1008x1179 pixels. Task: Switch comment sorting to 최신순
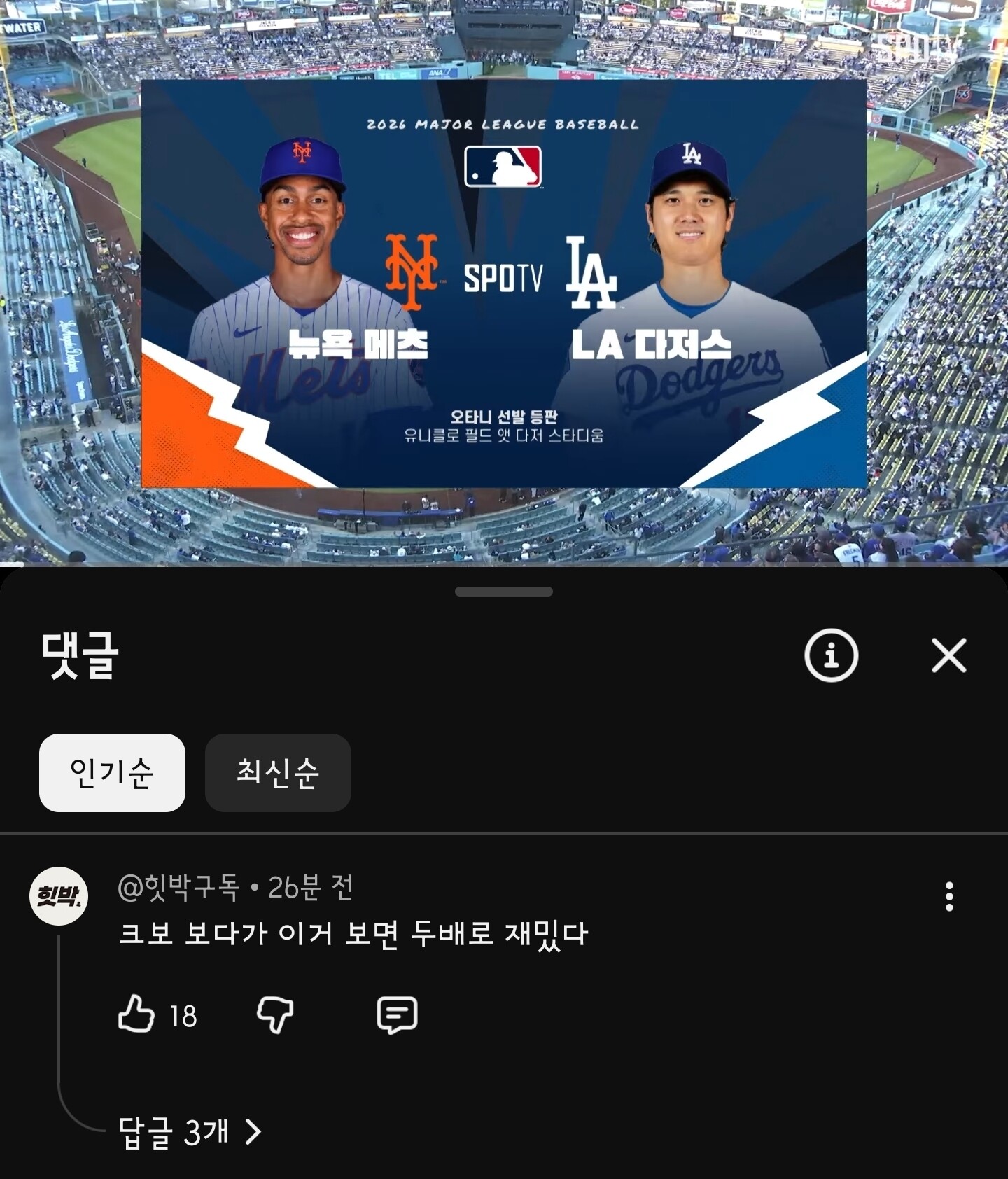tap(278, 773)
